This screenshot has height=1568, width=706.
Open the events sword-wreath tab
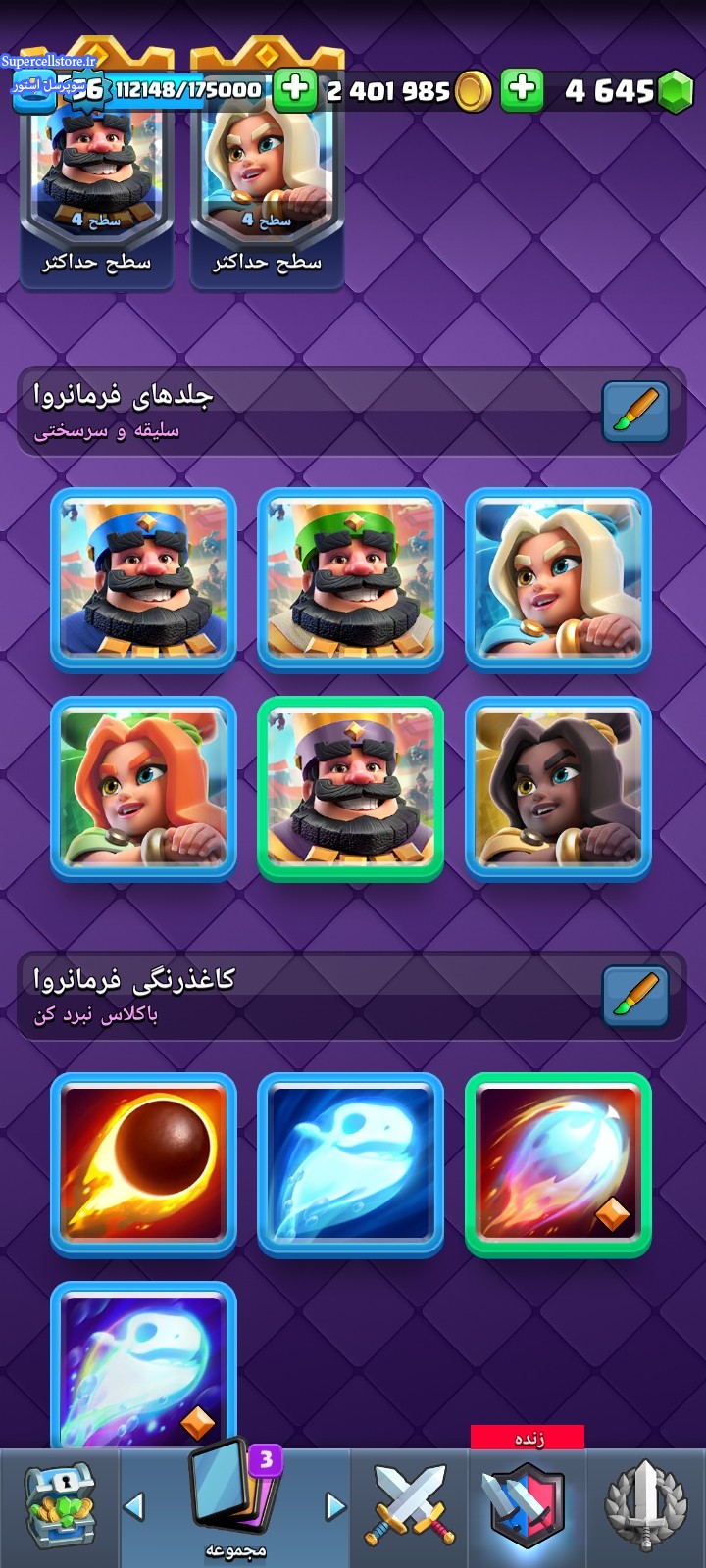click(x=645, y=1507)
